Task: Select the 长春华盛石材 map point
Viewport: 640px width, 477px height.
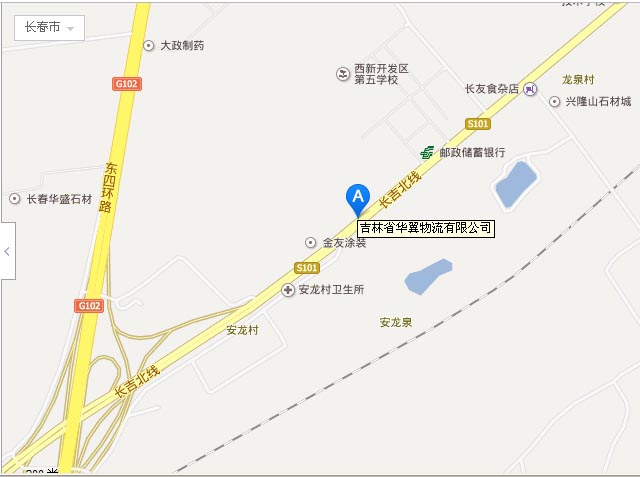Action: [14, 199]
